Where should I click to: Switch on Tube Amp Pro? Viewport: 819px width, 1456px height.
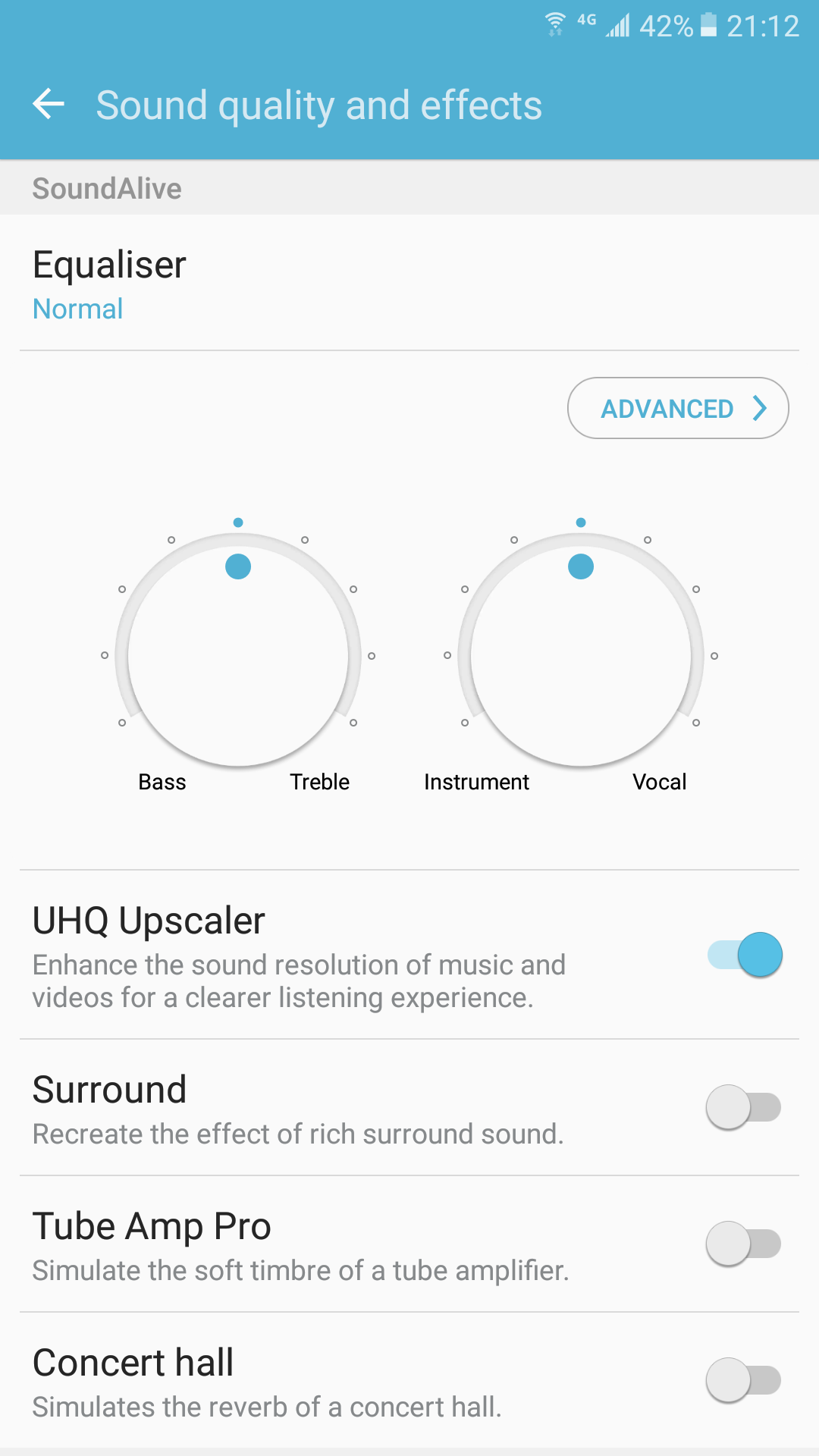(x=743, y=1244)
